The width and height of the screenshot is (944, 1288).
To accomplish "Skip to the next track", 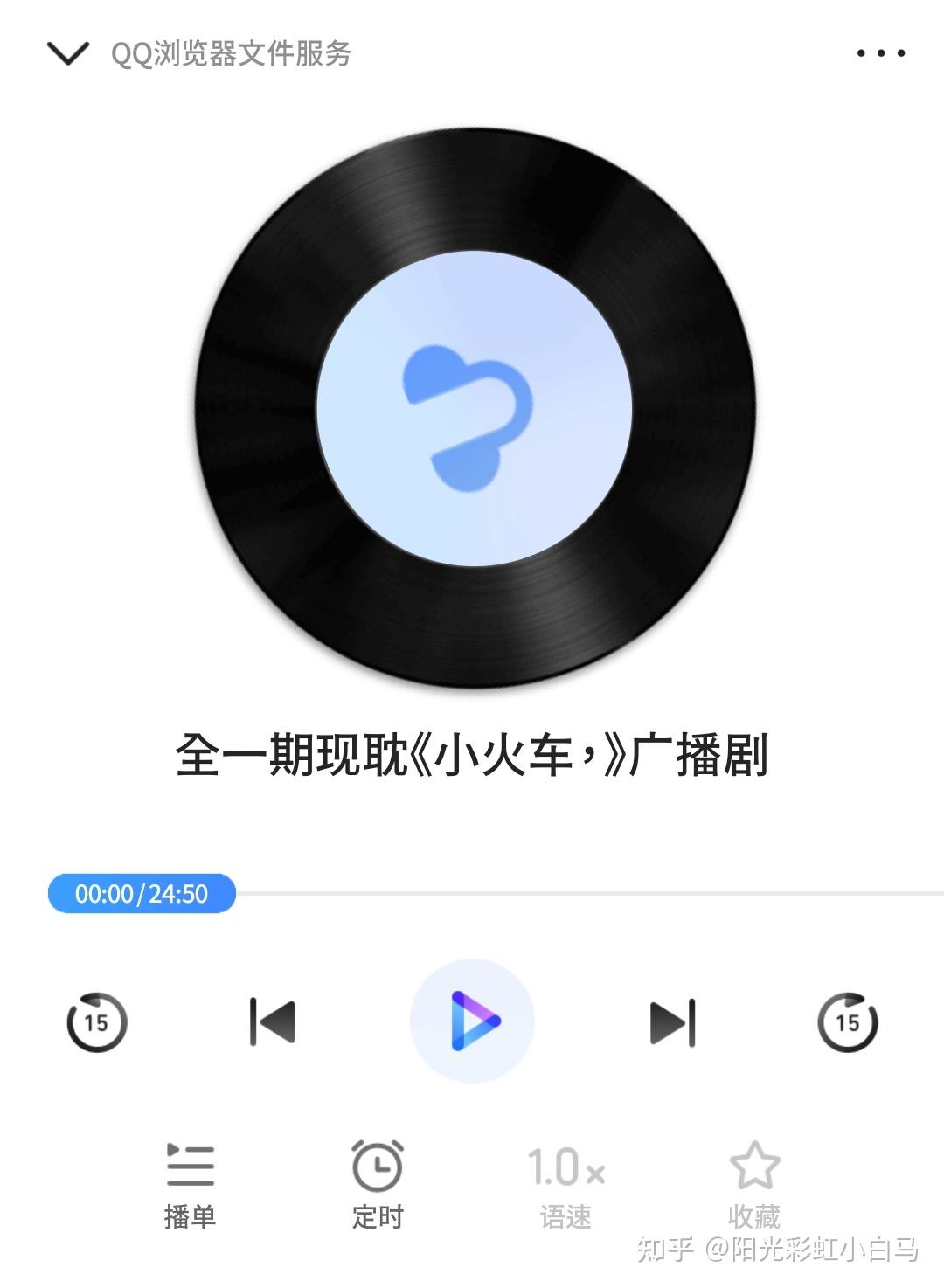I will (x=670, y=1021).
